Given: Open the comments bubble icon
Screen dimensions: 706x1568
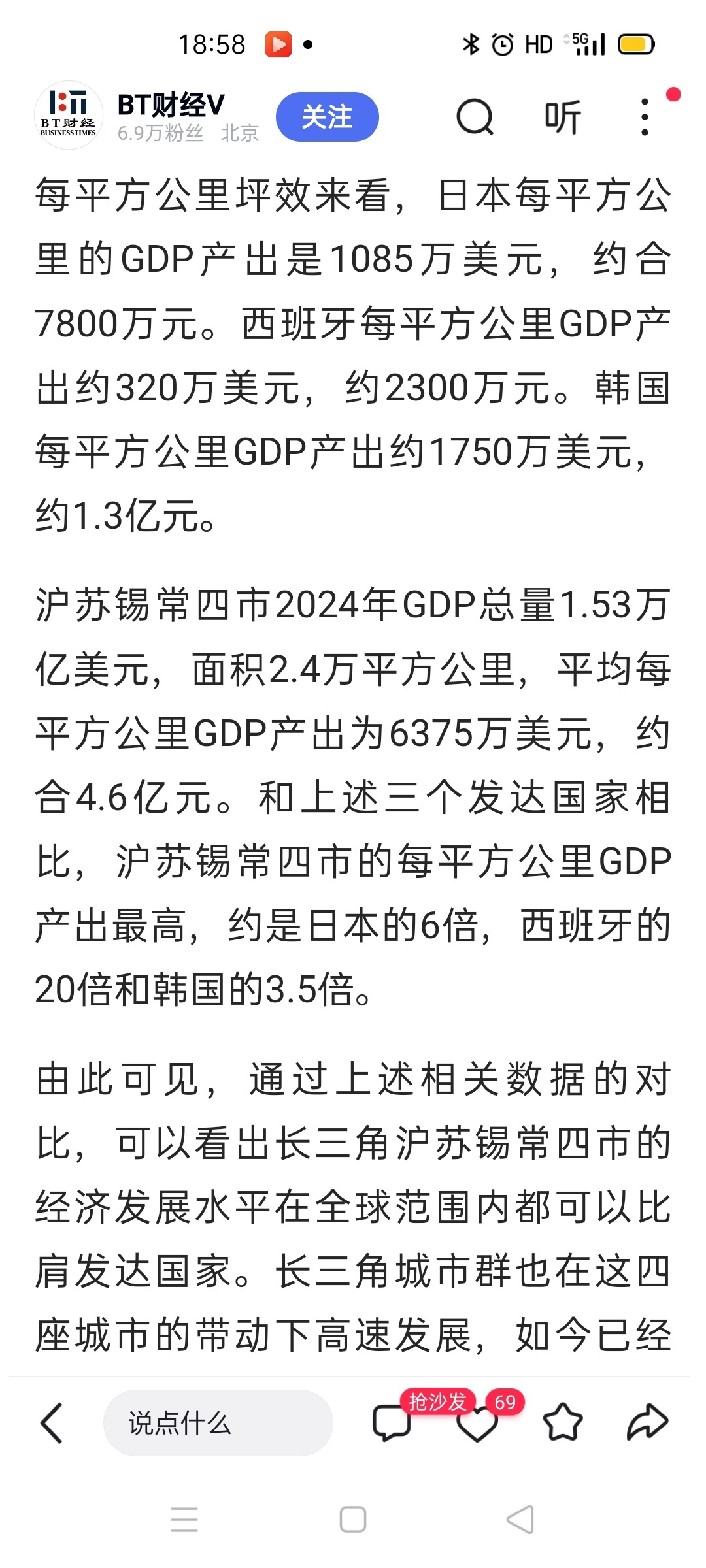Looking at the screenshot, I should coord(391,1423).
